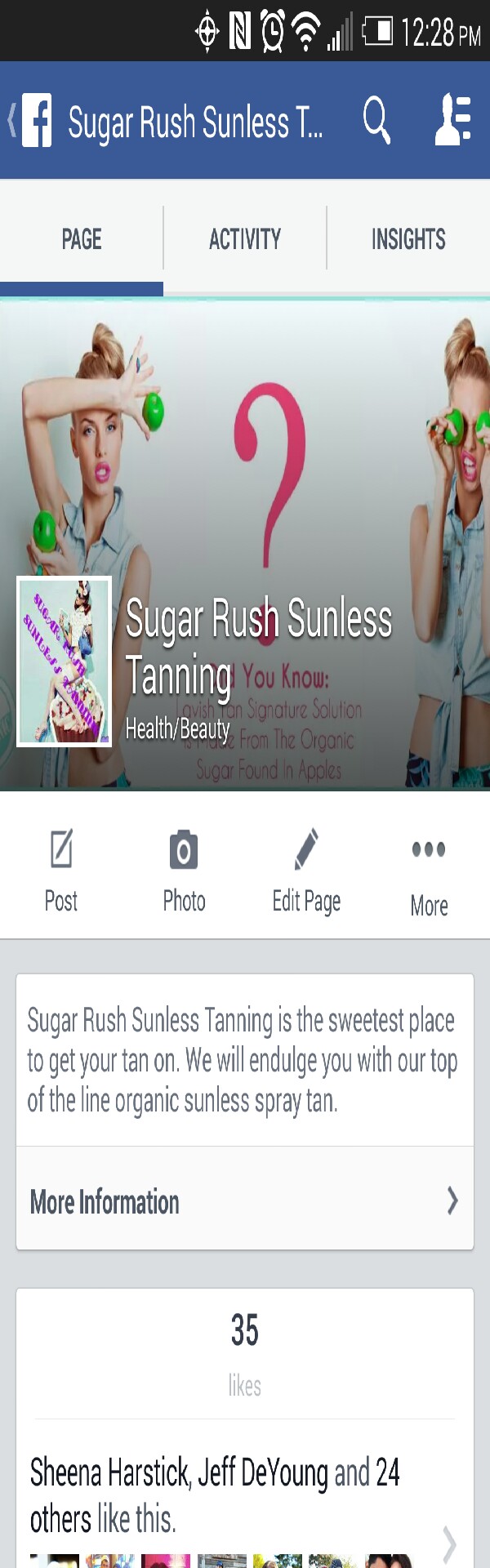Viewport: 490px width, 1568px height.
Task: Switch to the Activity tab
Action: coord(245,239)
